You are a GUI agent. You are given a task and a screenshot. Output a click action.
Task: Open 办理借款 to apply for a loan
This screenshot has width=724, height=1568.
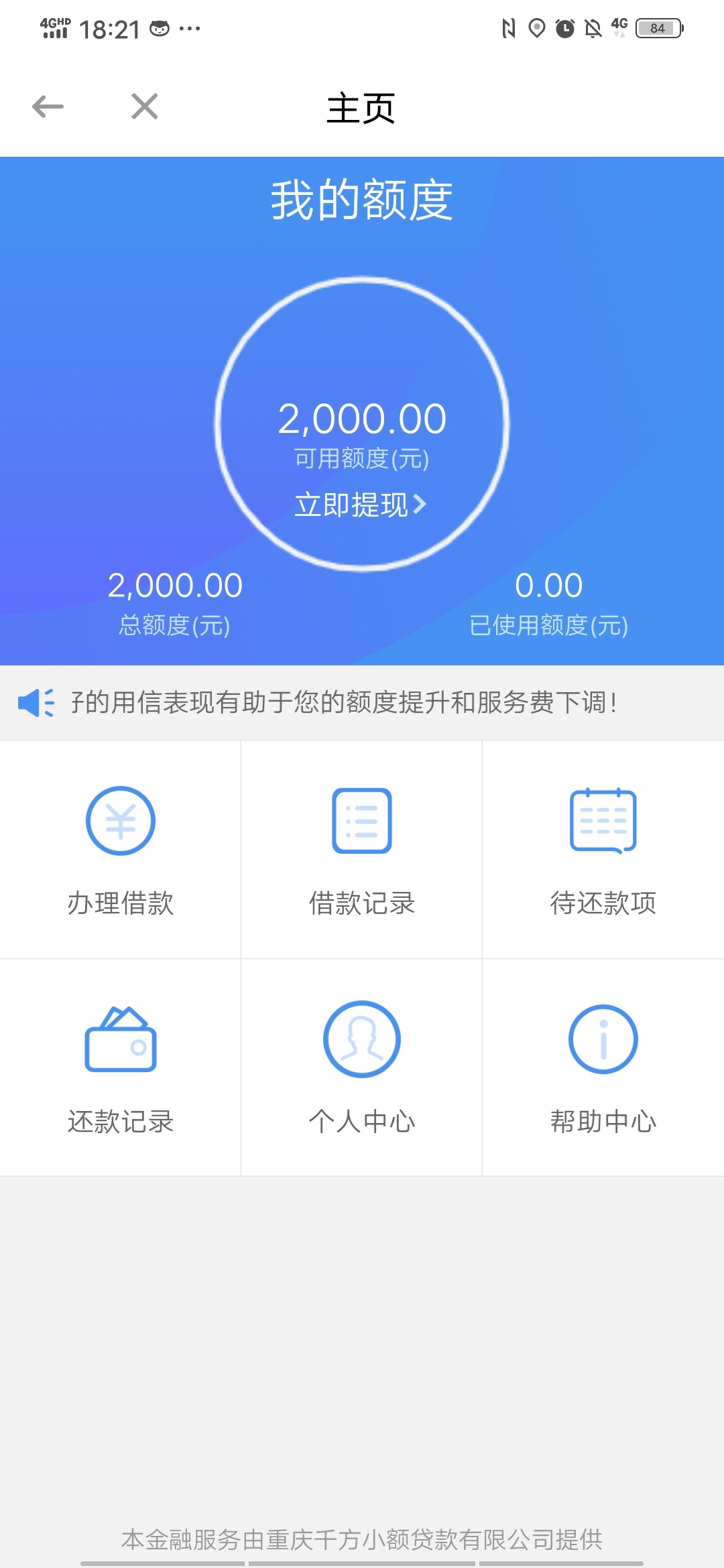121,850
